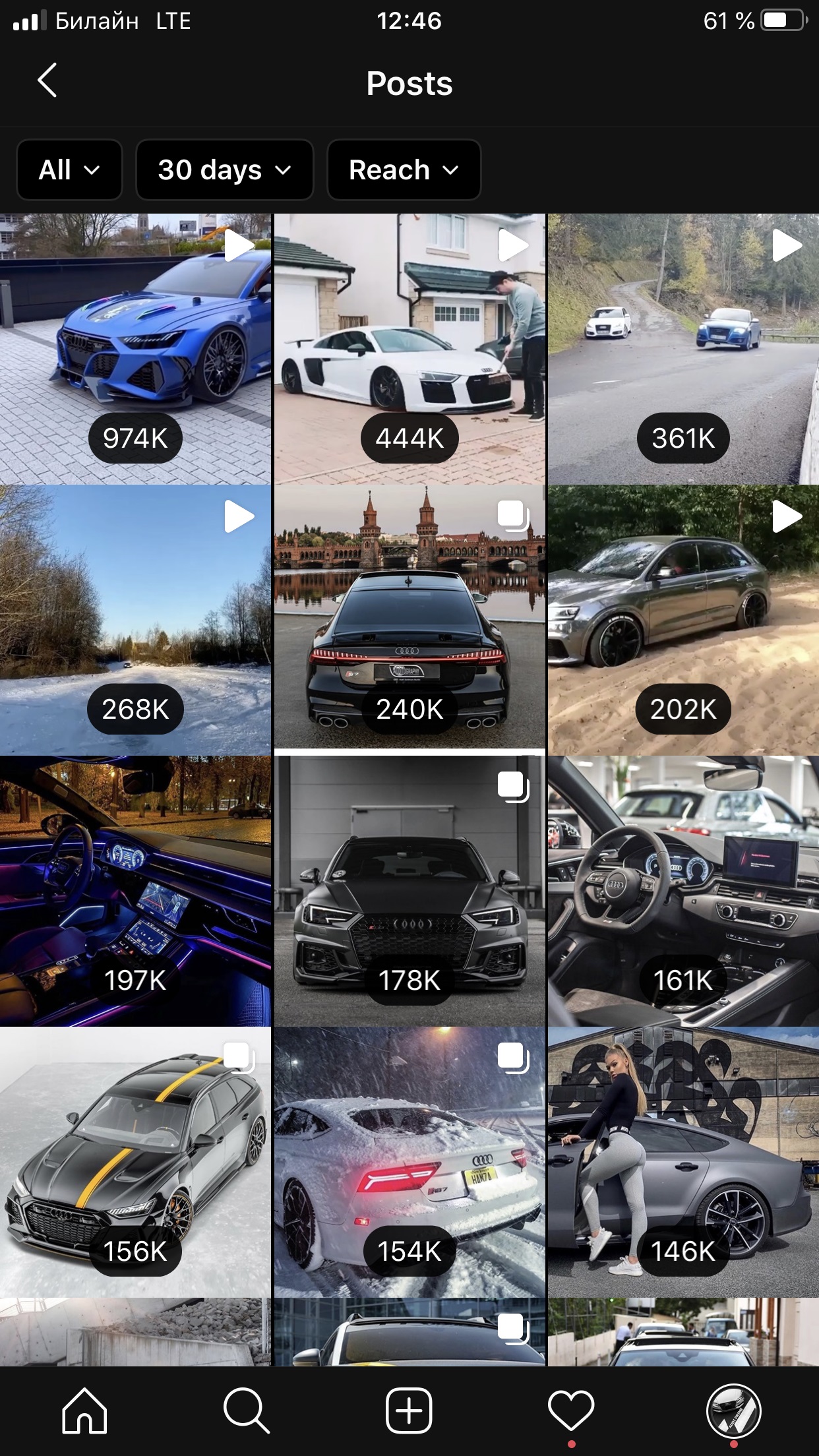Open the interior post with 197K reach
The height and width of the screenshot is (1456, 819).
[135, 891]
